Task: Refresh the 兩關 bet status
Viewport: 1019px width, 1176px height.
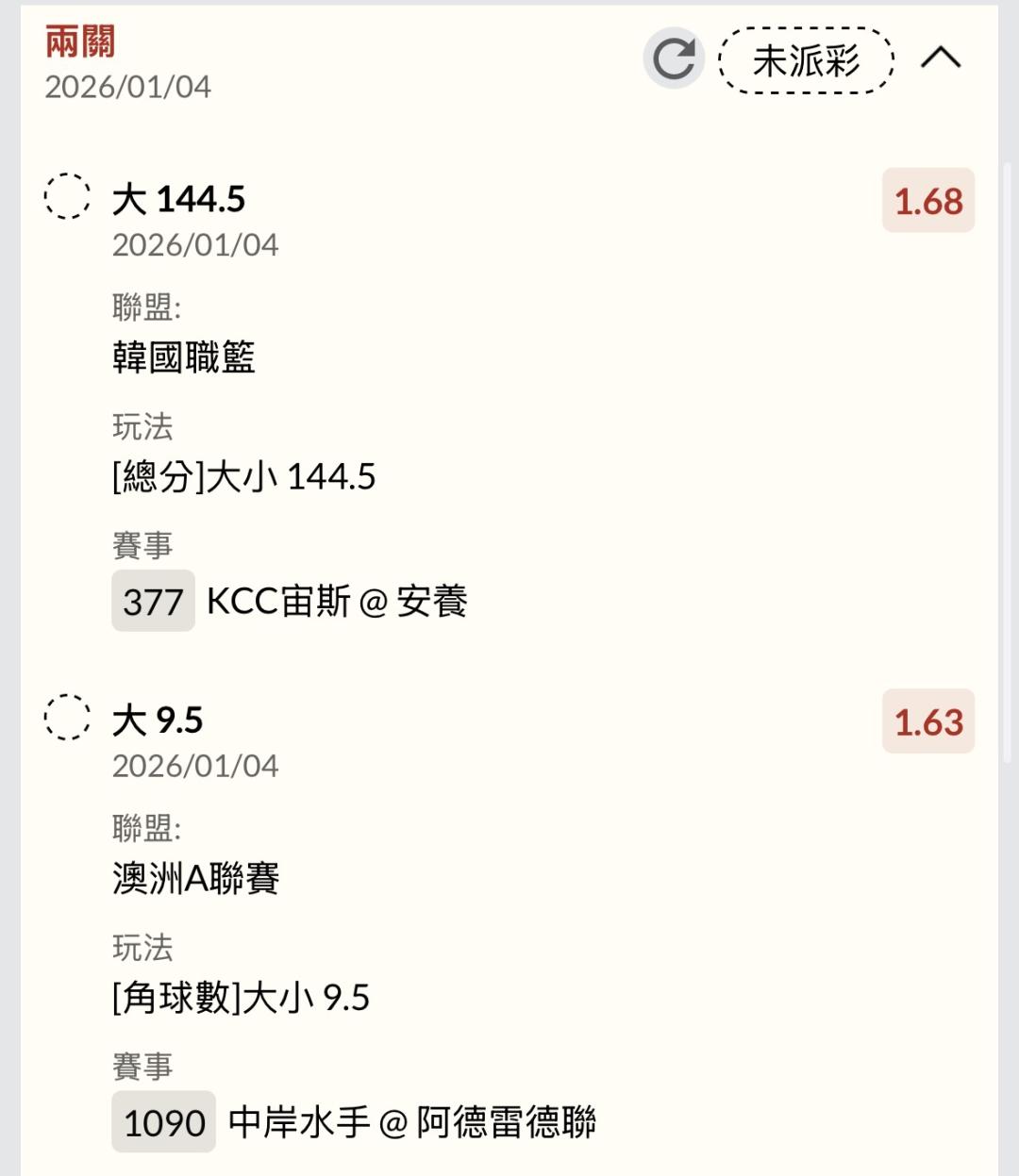Action: [x=674, y=59]
